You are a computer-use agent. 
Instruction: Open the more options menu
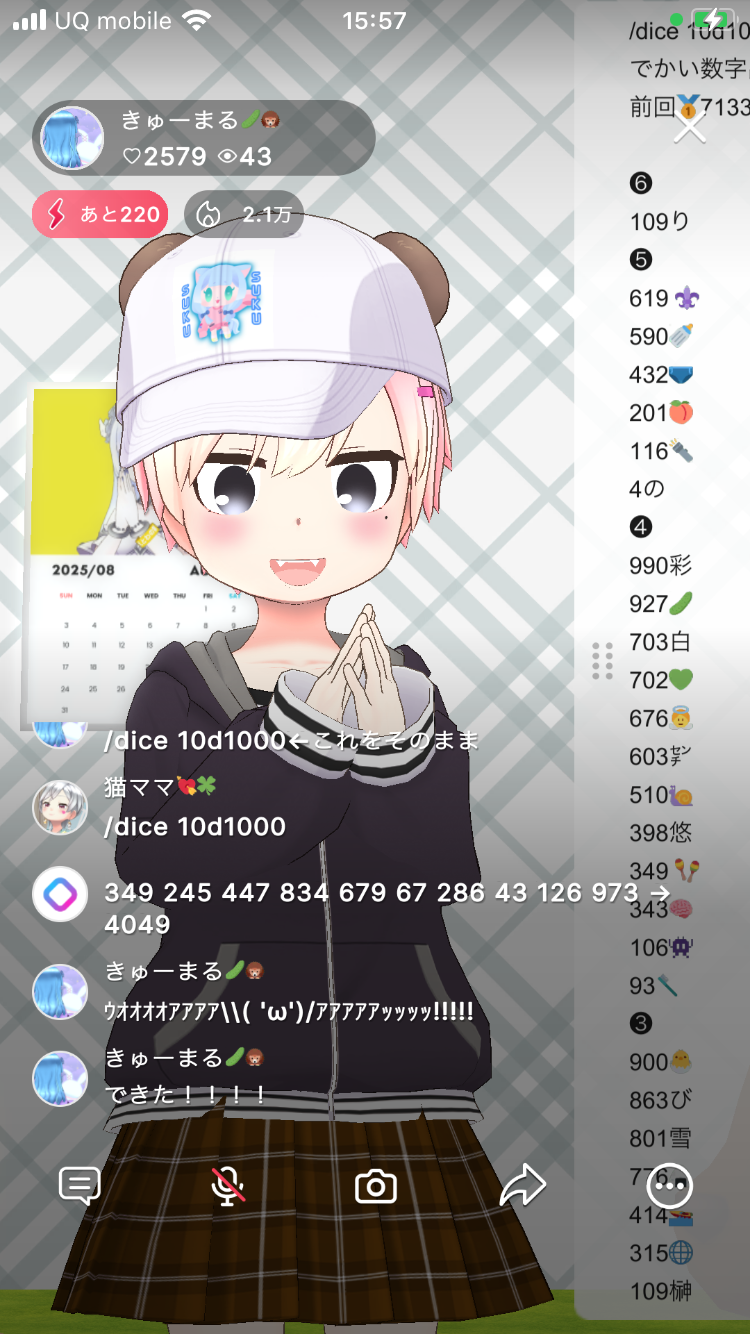point(669,1185)
